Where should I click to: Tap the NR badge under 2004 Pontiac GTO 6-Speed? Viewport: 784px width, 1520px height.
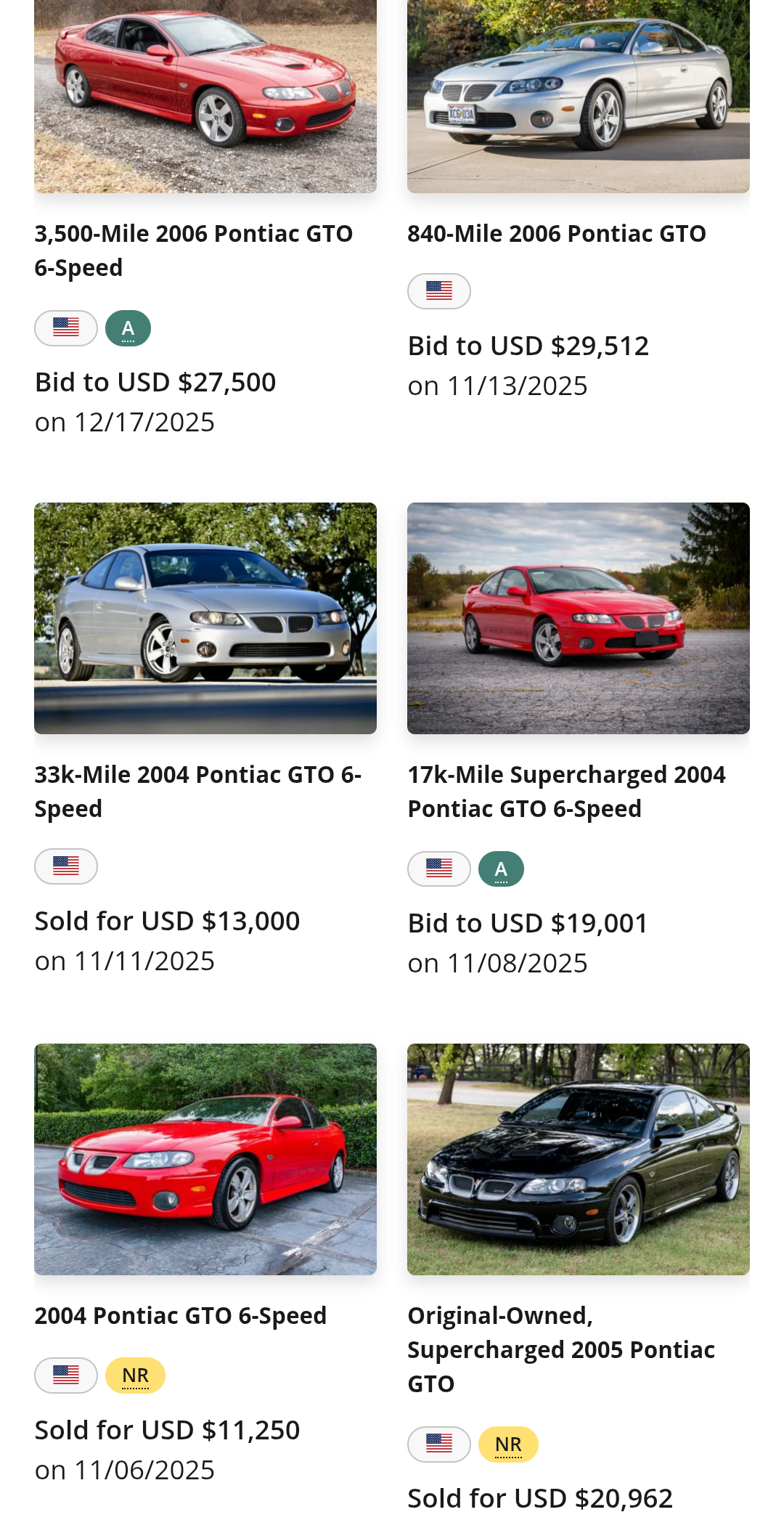[x=135, y=1375]
